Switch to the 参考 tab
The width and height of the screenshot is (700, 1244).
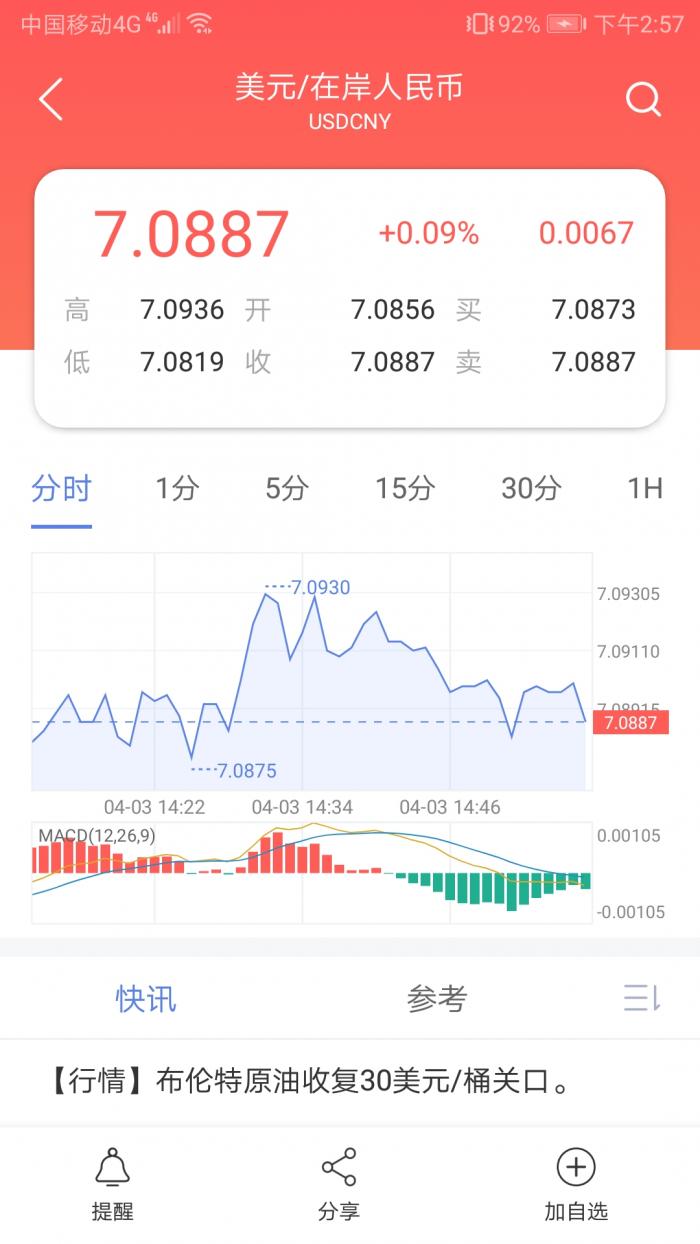pyautogui.click(x=437, y=998)
